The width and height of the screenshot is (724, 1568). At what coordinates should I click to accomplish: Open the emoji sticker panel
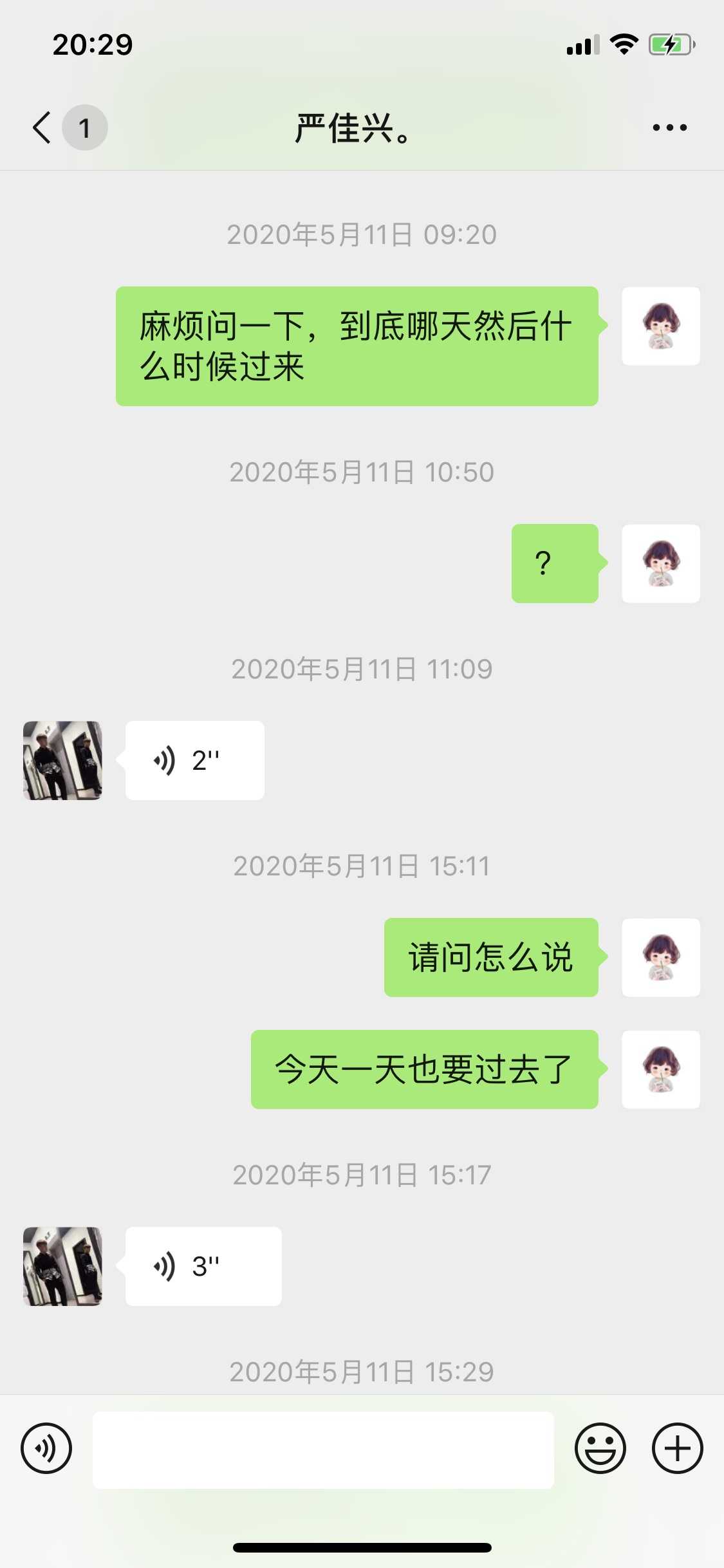click(x=600, y=1448)
